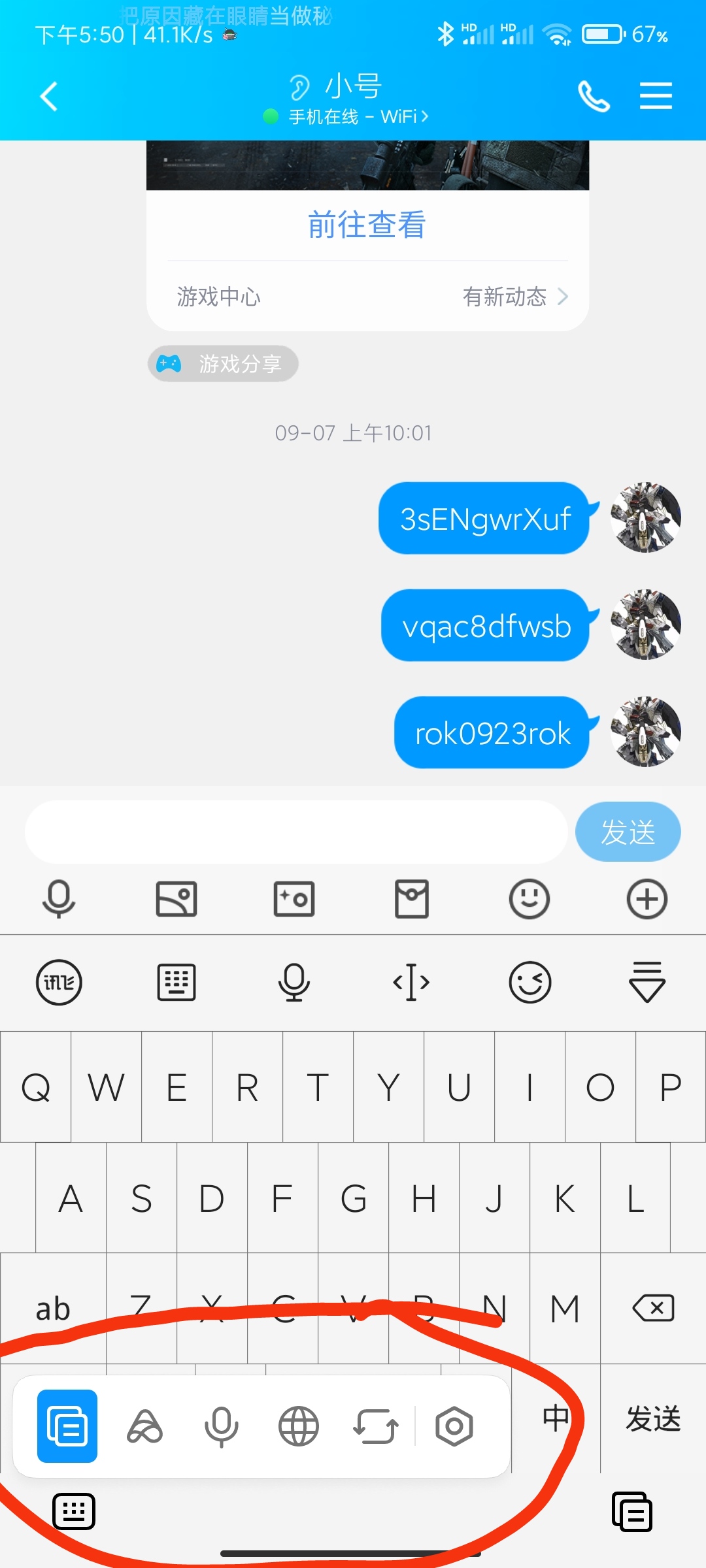Hide the keyboard with down arrow
The width and height of the screenshot is (706, 1568).
647,982
